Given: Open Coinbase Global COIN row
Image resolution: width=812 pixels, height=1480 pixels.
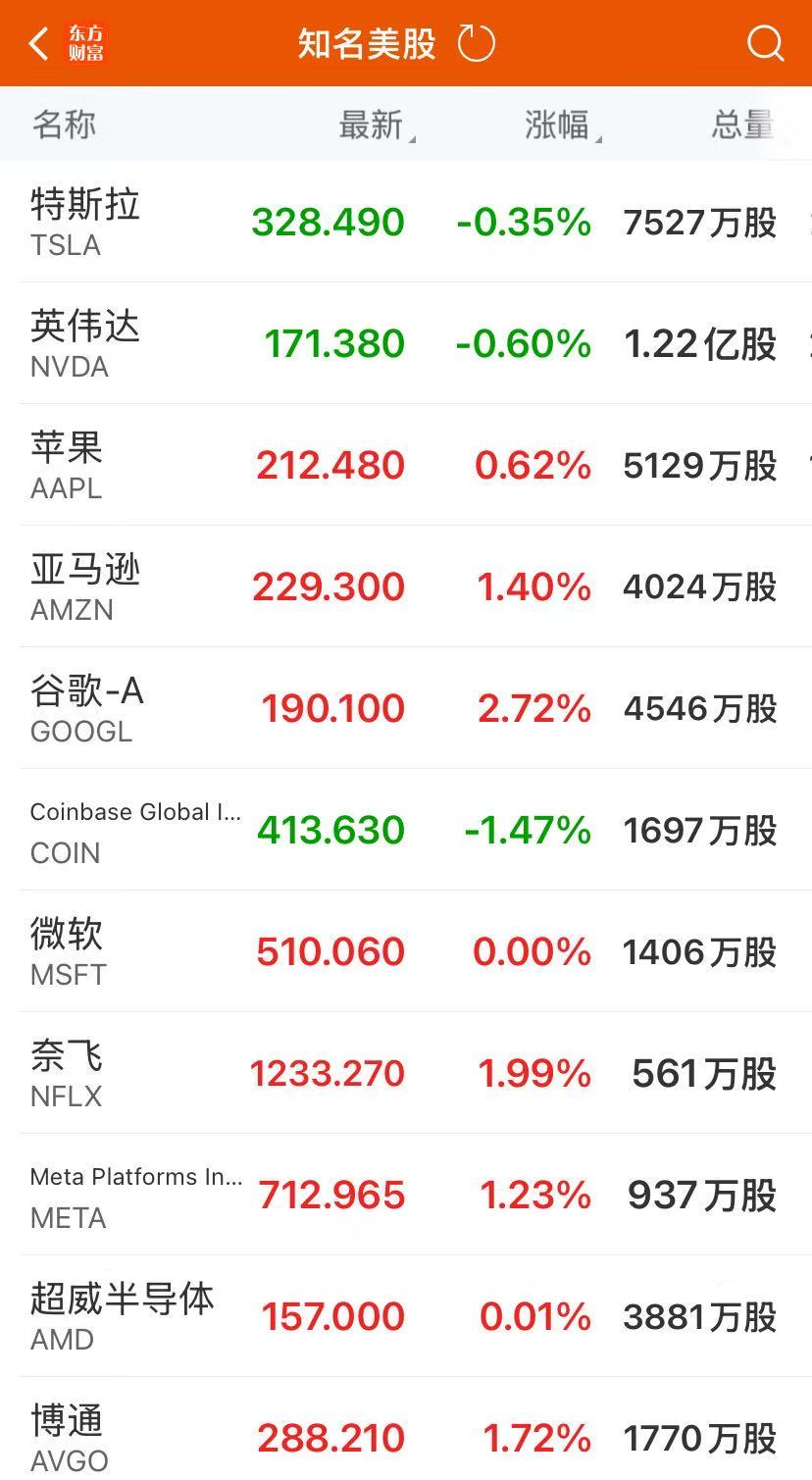Looking at the screenshot, I should pos(406,830).
